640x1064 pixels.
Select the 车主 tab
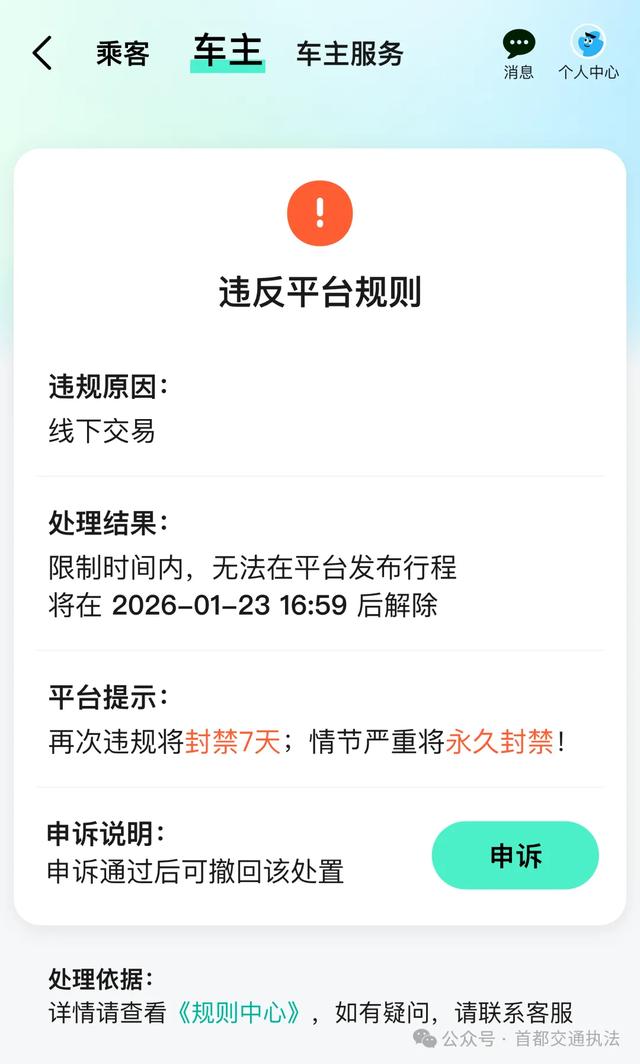[x=227, y=51]
